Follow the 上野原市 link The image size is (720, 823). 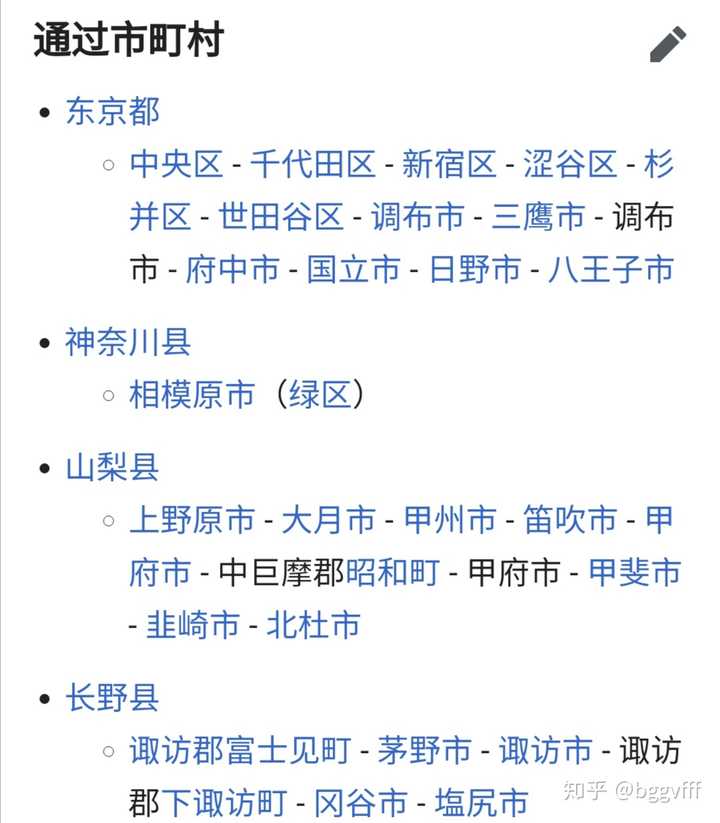coord(192,520)
